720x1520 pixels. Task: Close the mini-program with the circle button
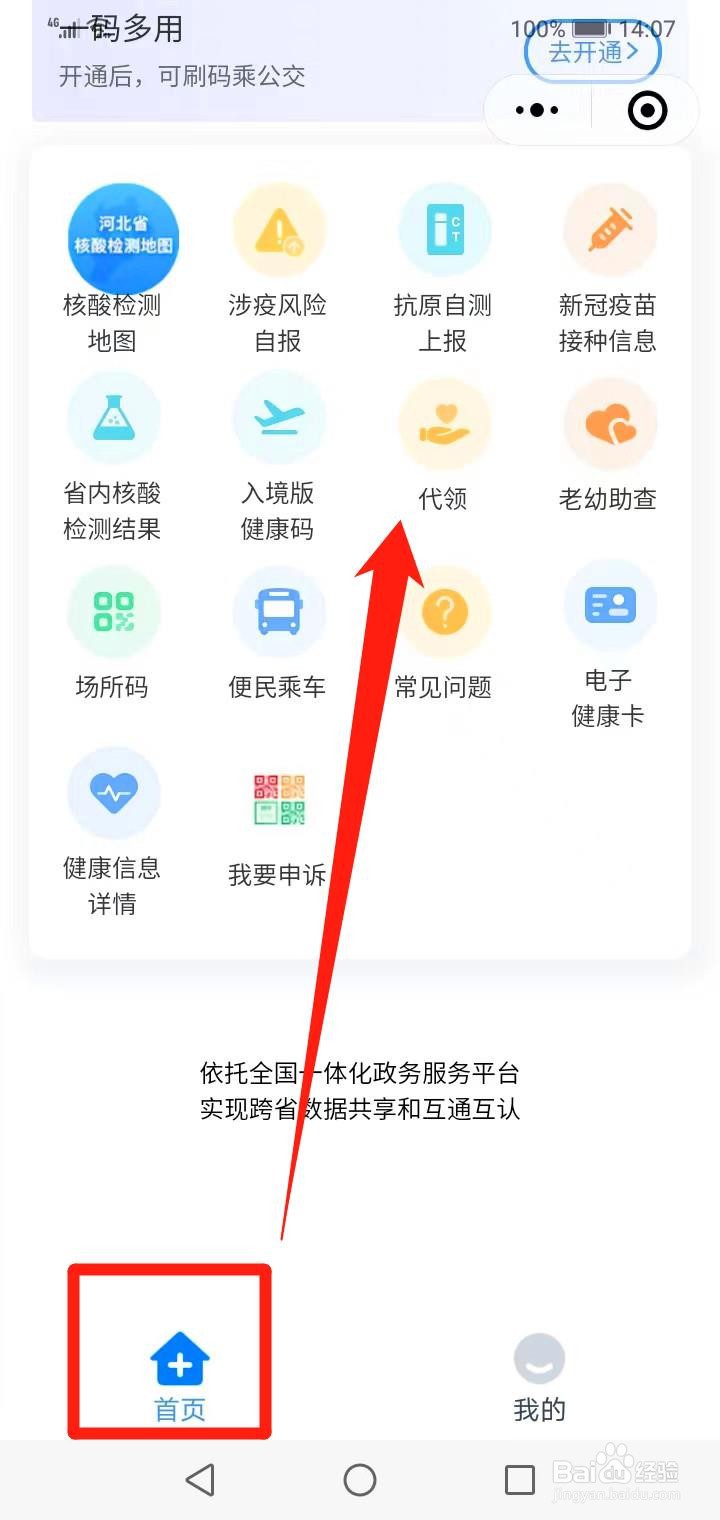[646, 110]
